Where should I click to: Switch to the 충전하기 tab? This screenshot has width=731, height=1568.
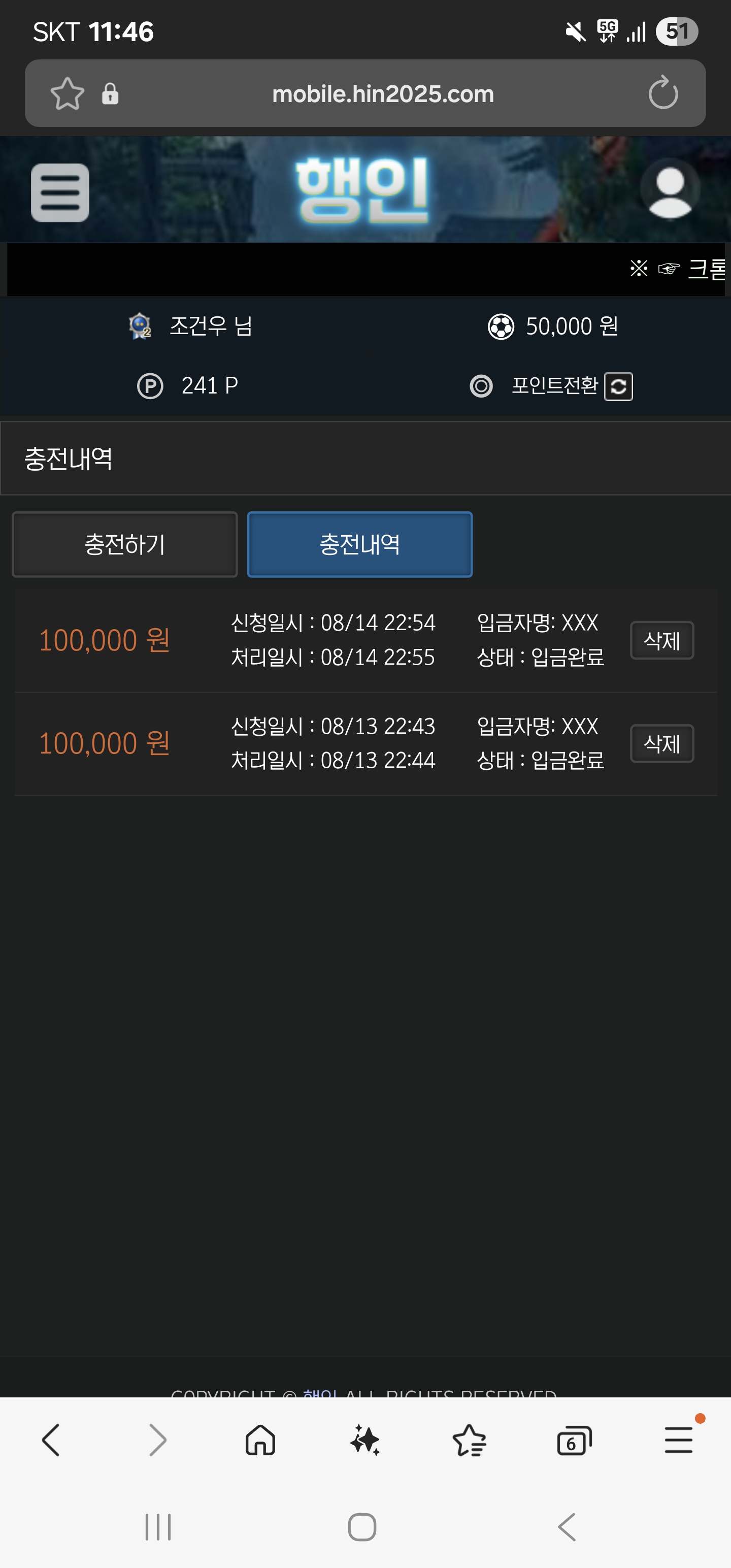click(125, 544)
